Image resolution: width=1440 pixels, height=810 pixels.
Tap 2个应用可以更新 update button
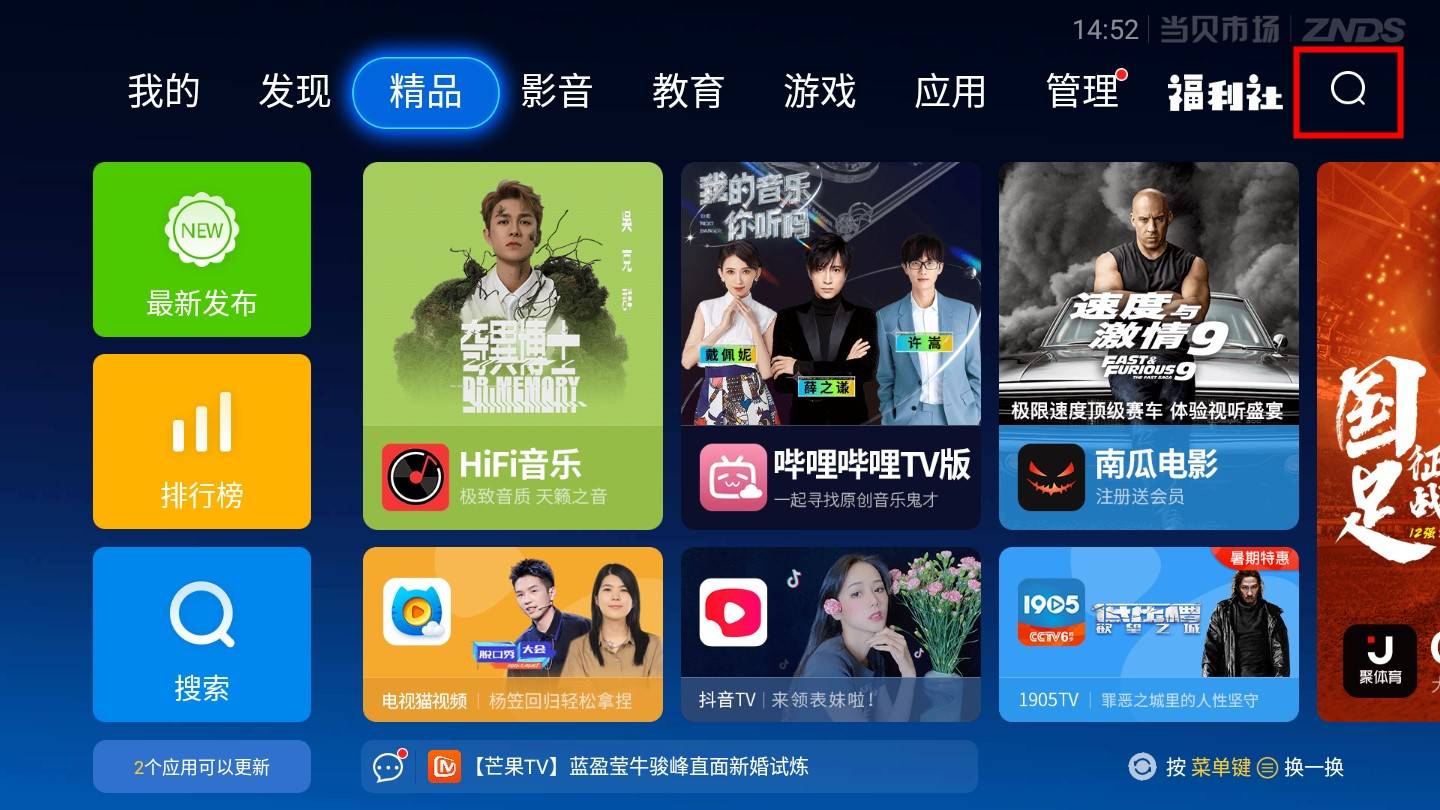click(x=202, y=767)
